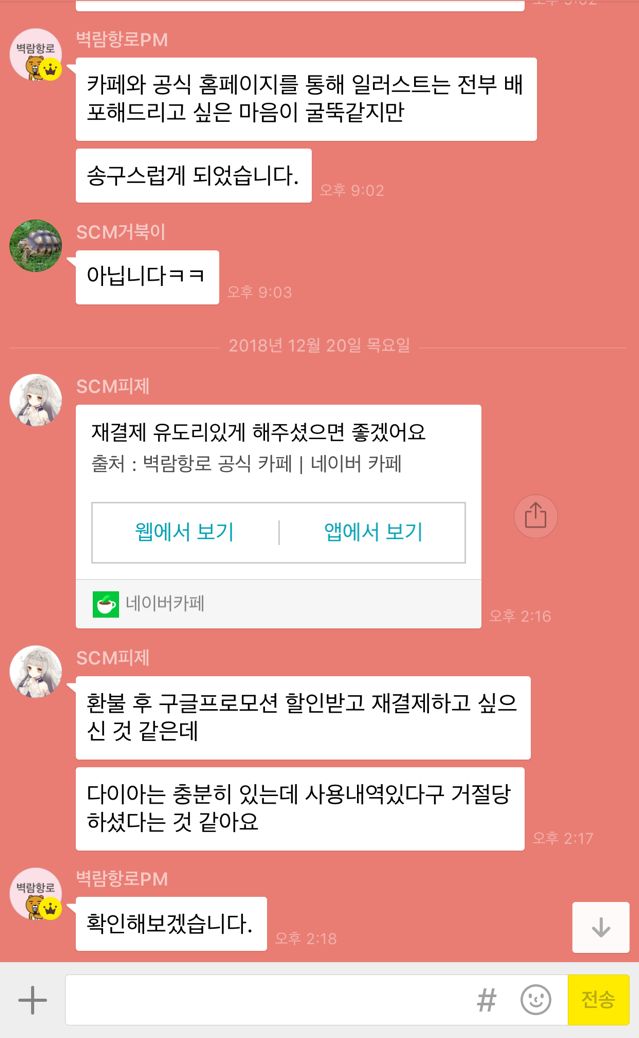
Task: Open the hashtag search icon
Action: click(x=486, y=999)
